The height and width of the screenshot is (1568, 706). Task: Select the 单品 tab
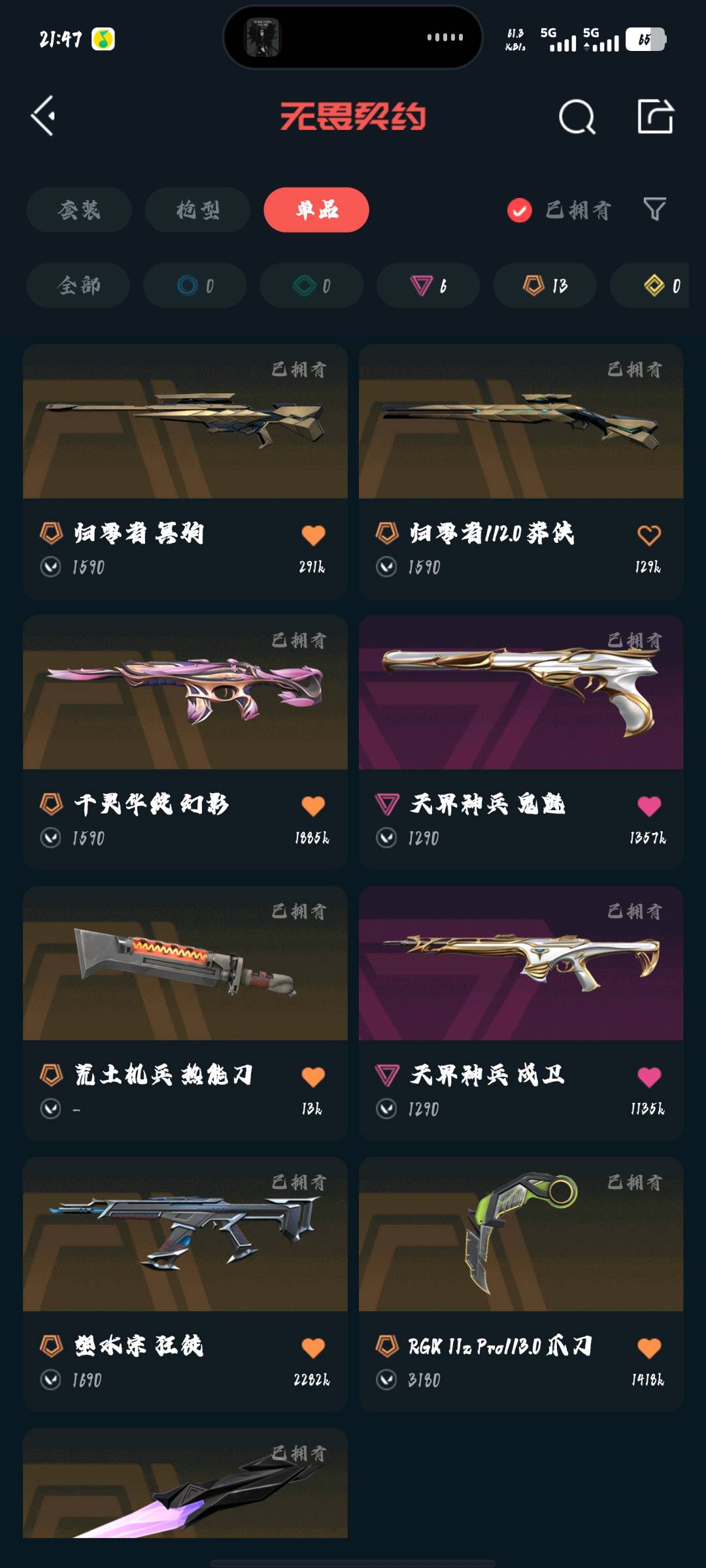click(316, 210)
